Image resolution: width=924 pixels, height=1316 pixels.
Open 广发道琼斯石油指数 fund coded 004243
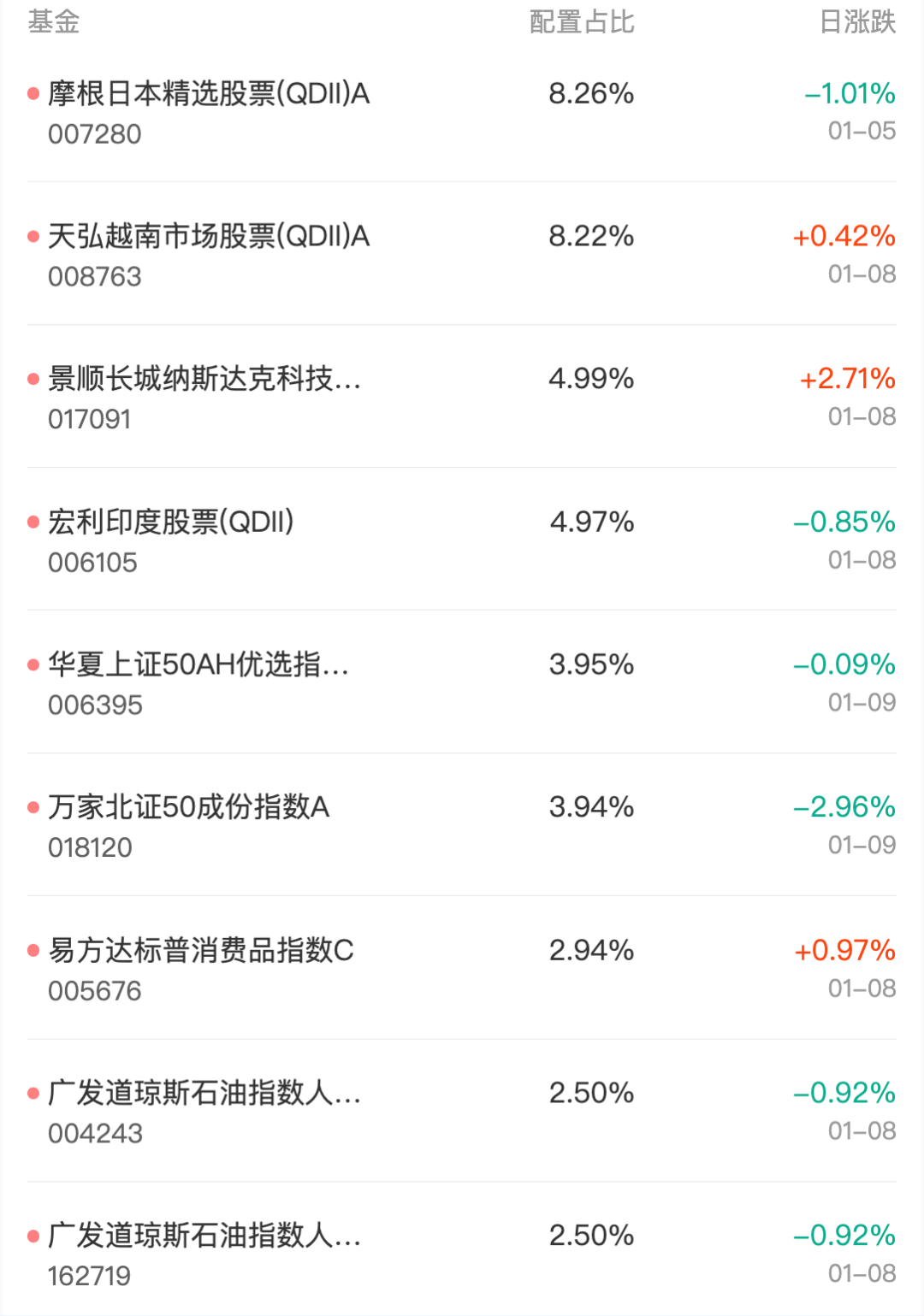click(x=204, y=1094)
